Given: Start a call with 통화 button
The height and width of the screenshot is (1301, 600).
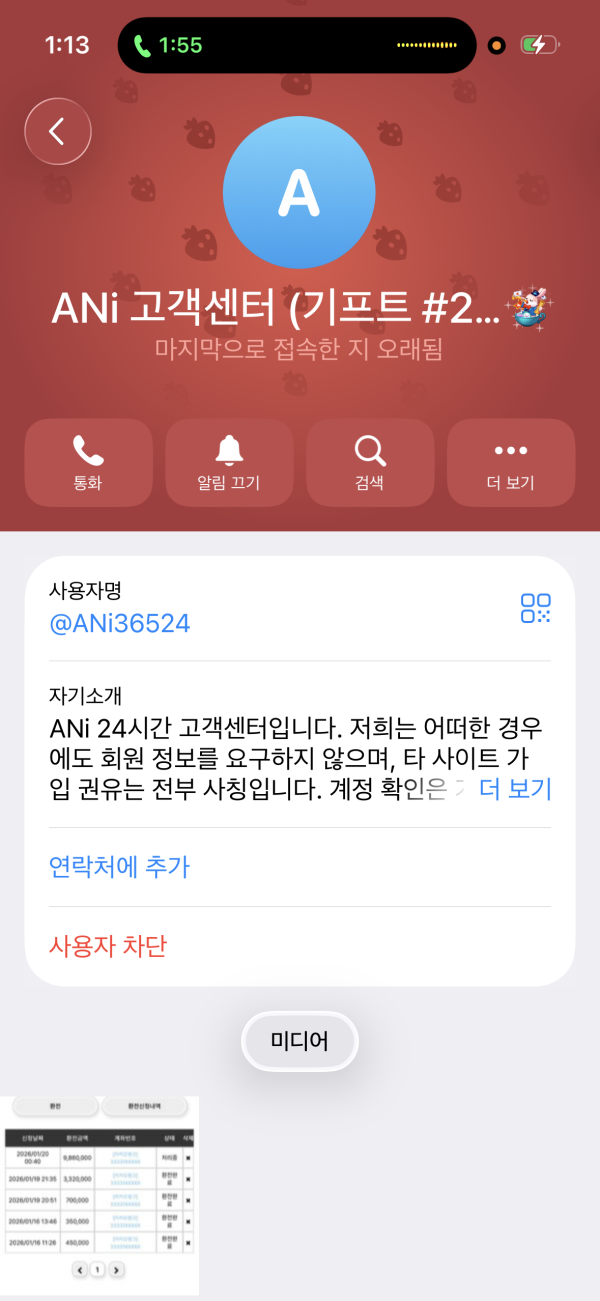Looking at the screenshot, I should [88, 462].
